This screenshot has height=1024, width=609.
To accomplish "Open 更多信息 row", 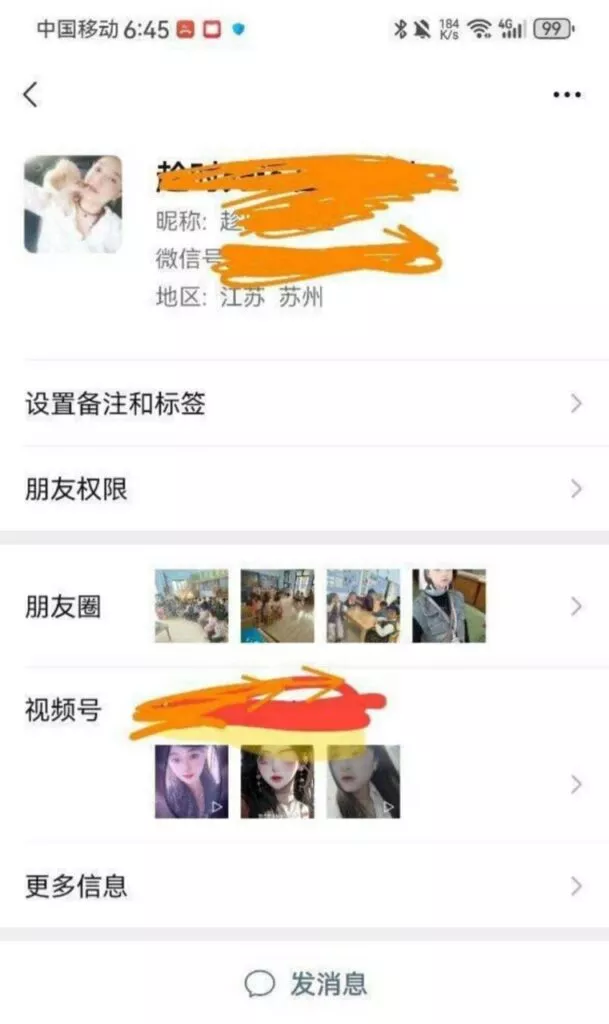I will [x=304, y=885].
